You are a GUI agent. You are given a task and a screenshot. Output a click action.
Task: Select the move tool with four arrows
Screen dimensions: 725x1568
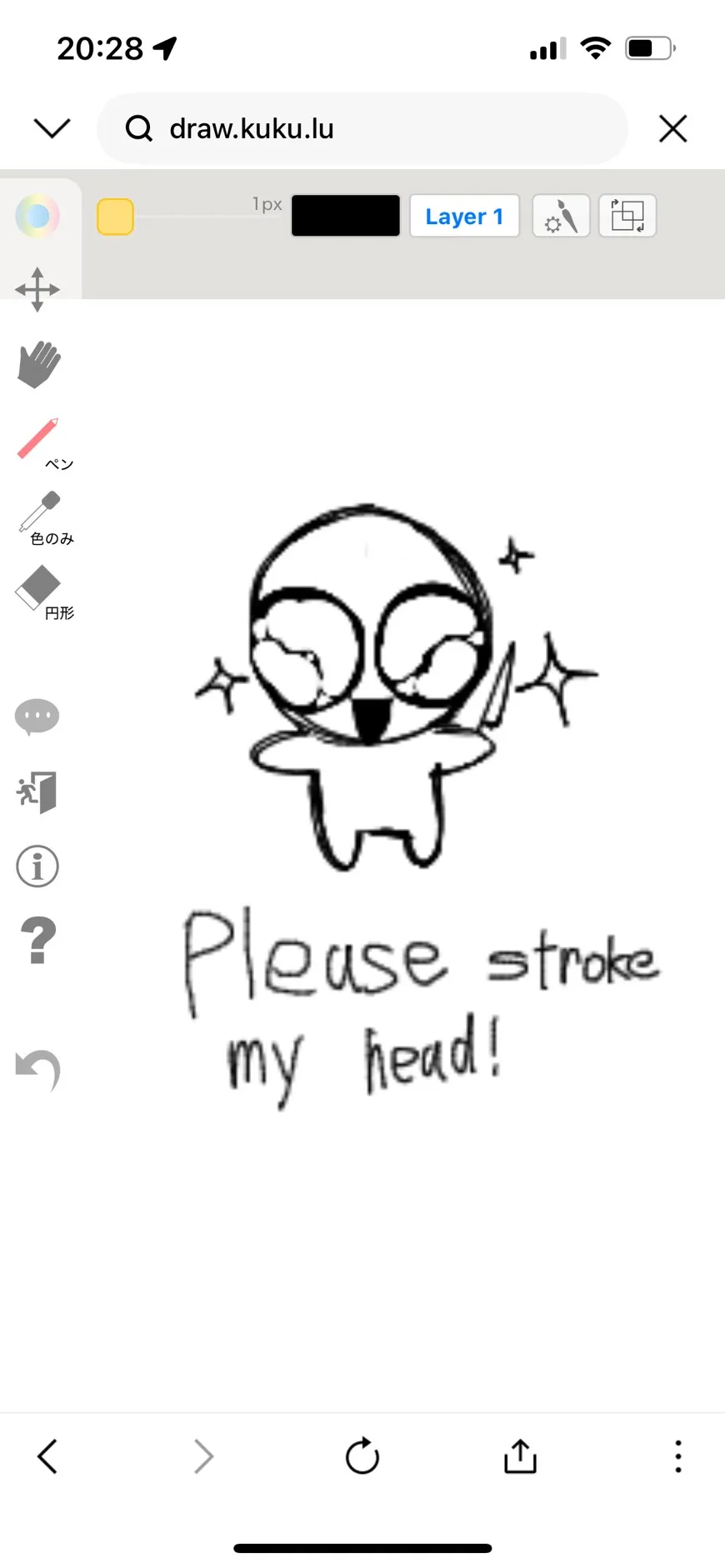coord(37,290)
